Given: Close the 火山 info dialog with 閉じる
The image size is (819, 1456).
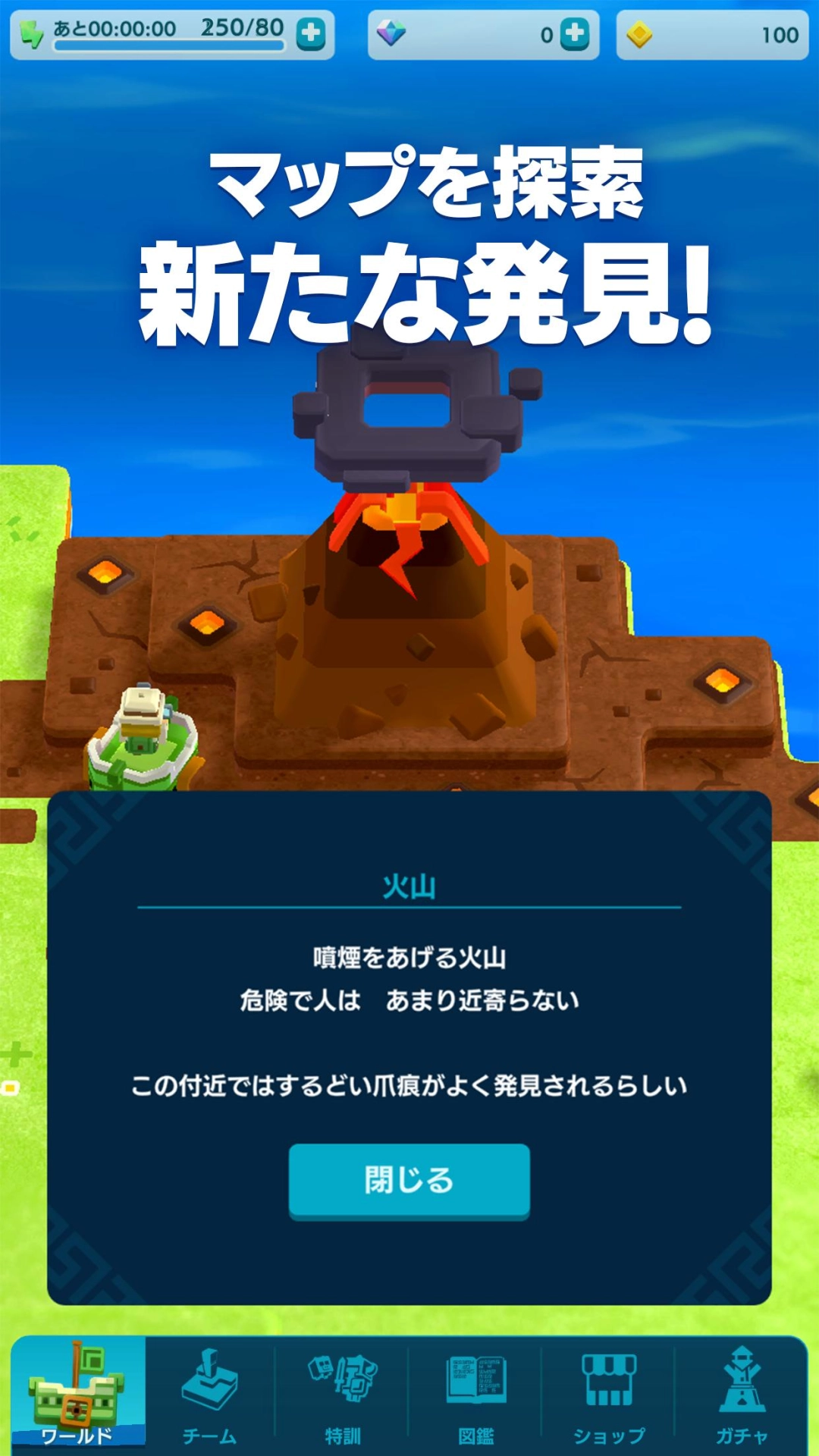Looking at the screenshot, I should pyautogui.click(x=409, y=1180).
